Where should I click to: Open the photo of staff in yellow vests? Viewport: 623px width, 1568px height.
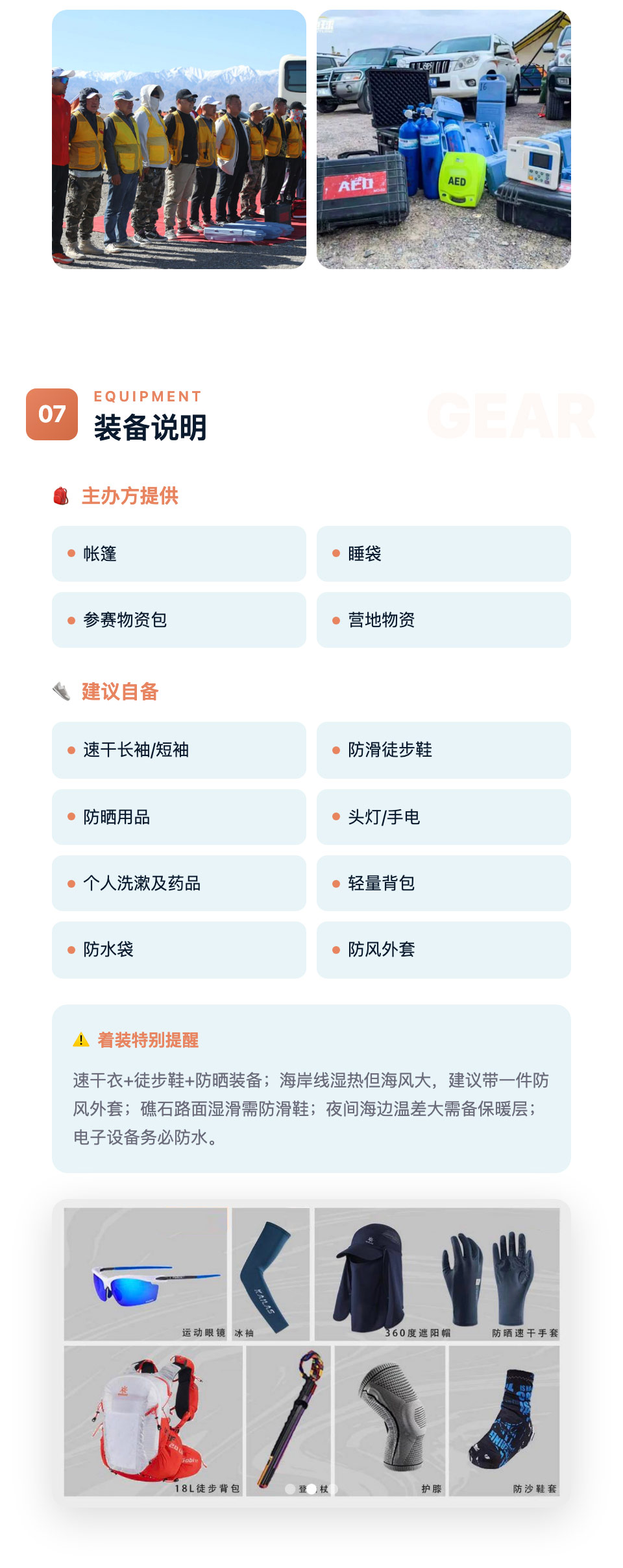tap(179, 139)
